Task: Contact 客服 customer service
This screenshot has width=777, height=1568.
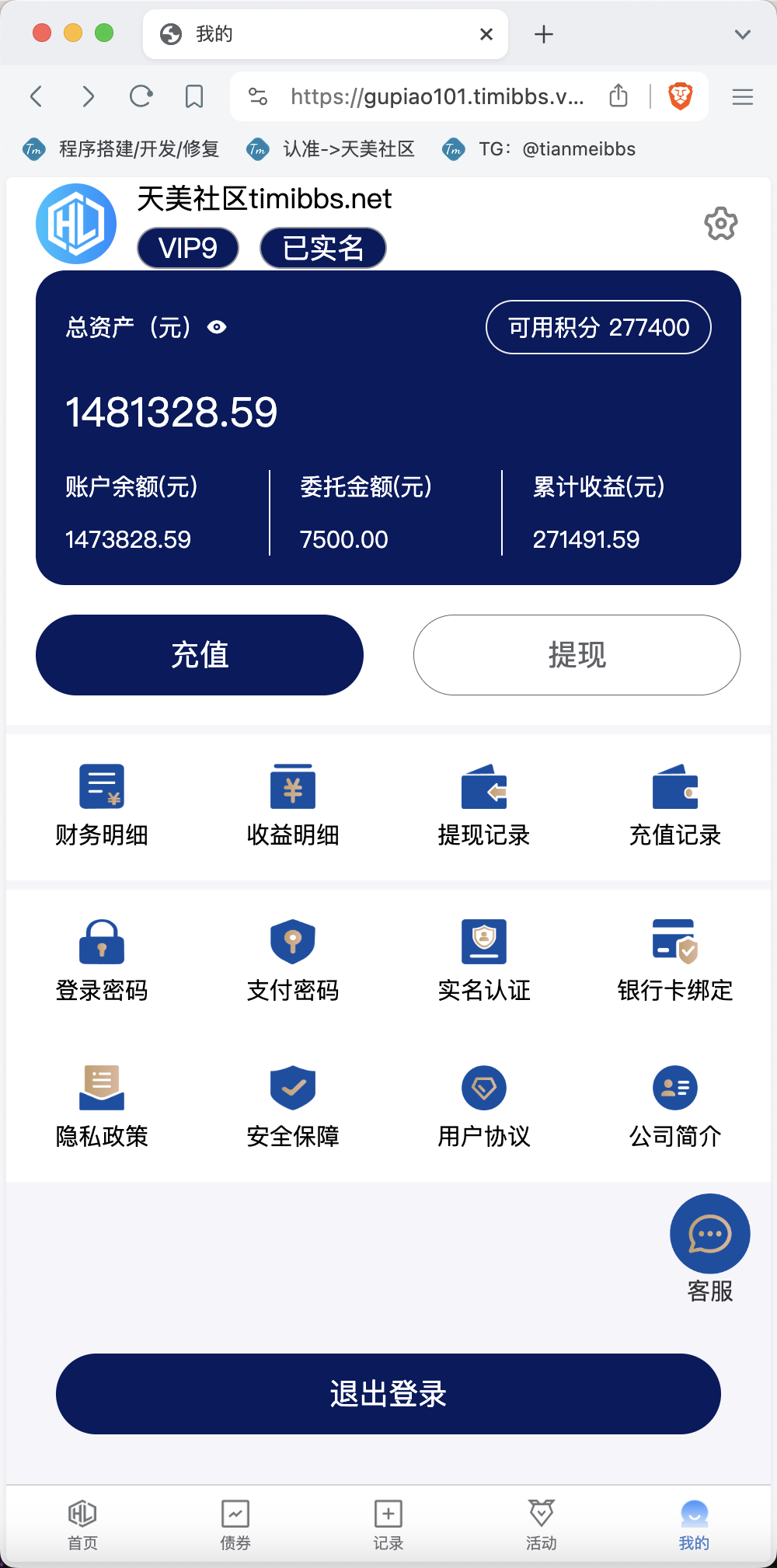Action: click(710, 1248)
